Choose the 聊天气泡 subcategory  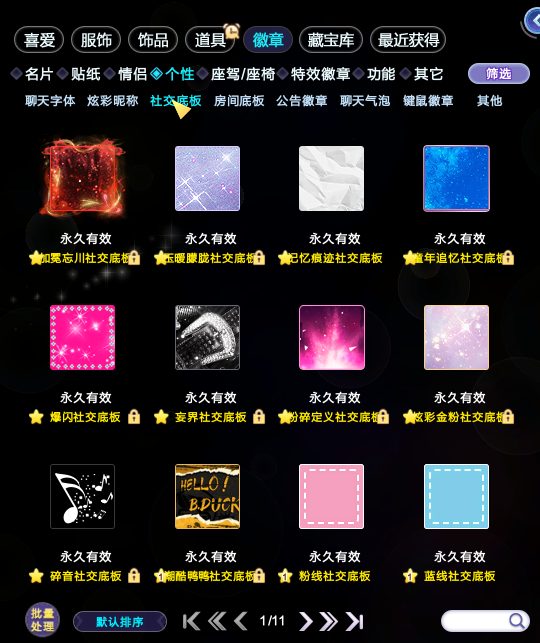[x=365, y=100]
